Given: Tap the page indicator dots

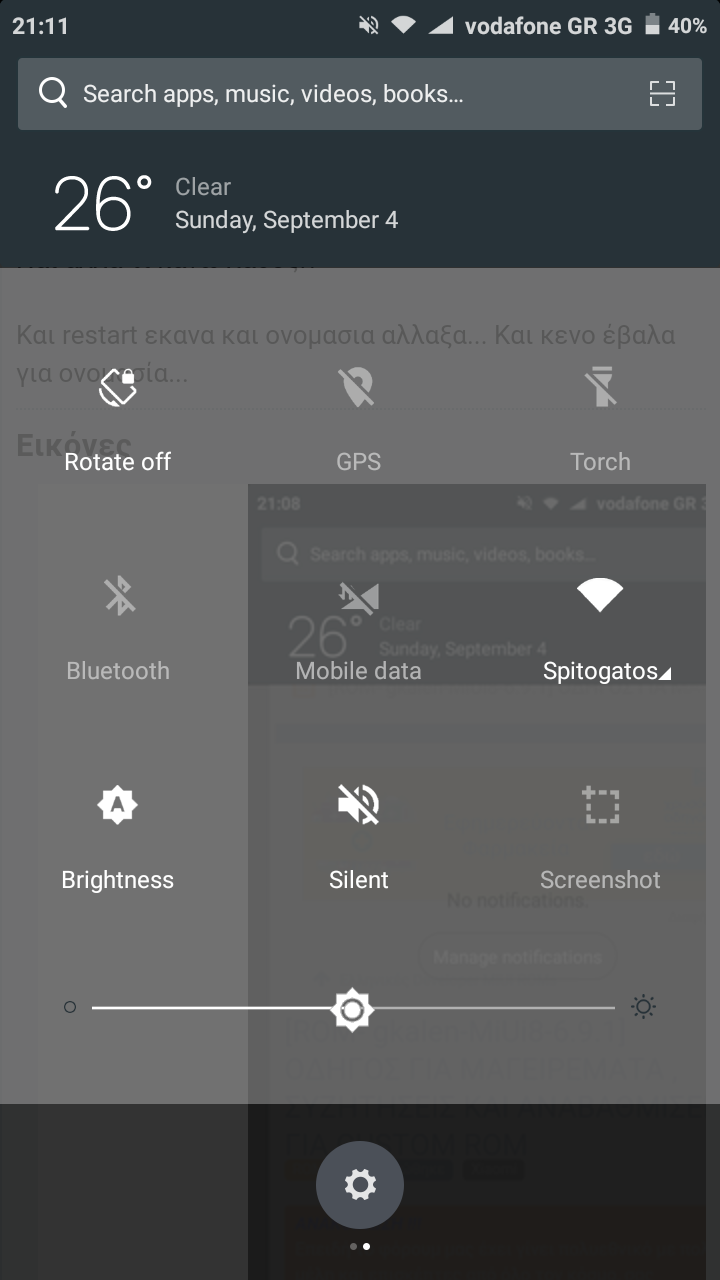Looking at the screenshot, I should tap(360, 1247).
